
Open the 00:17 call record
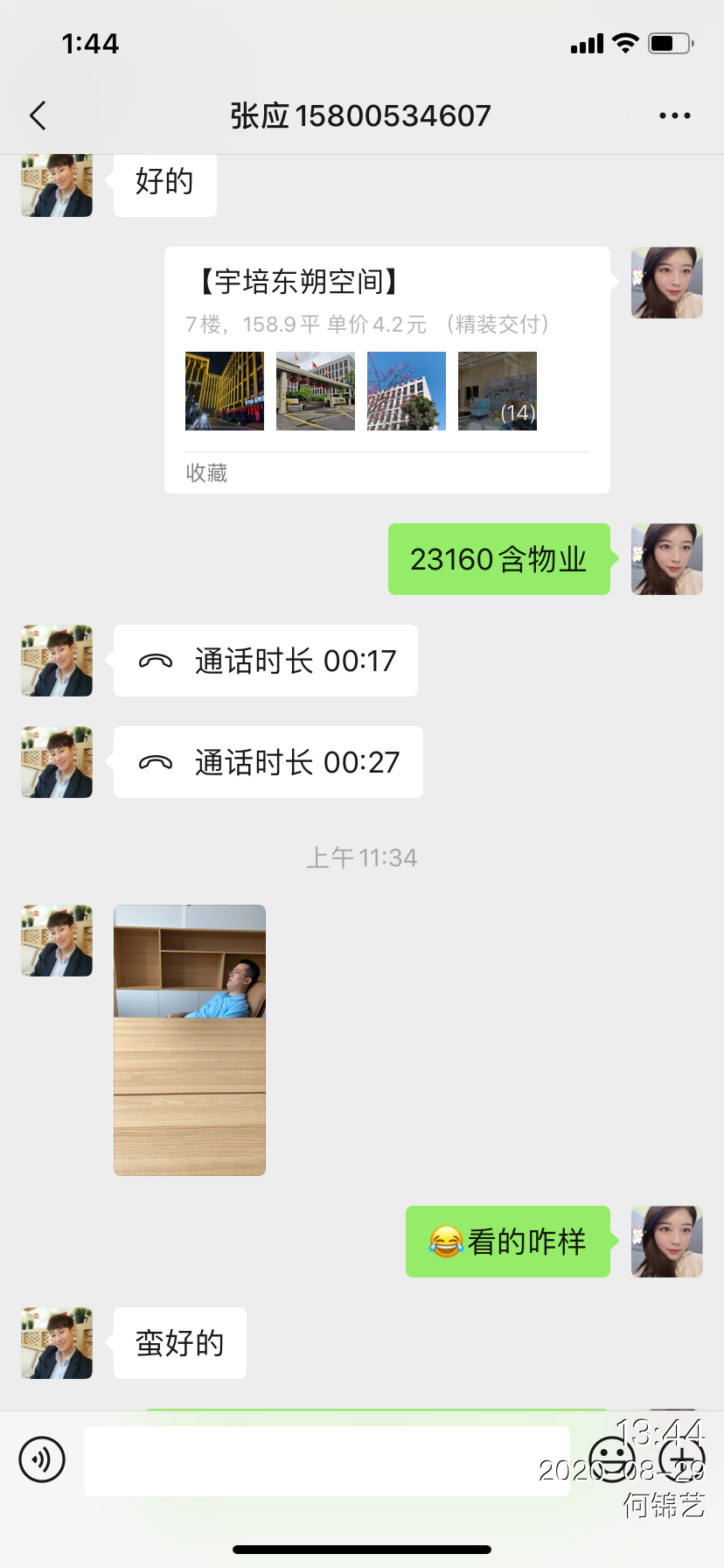[x=266, y=661]
